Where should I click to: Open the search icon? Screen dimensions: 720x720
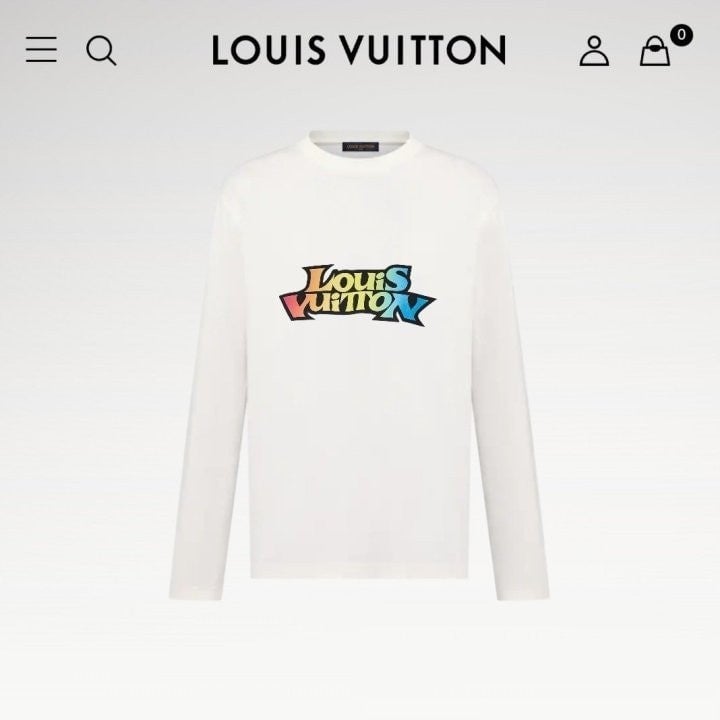point(101,50)
